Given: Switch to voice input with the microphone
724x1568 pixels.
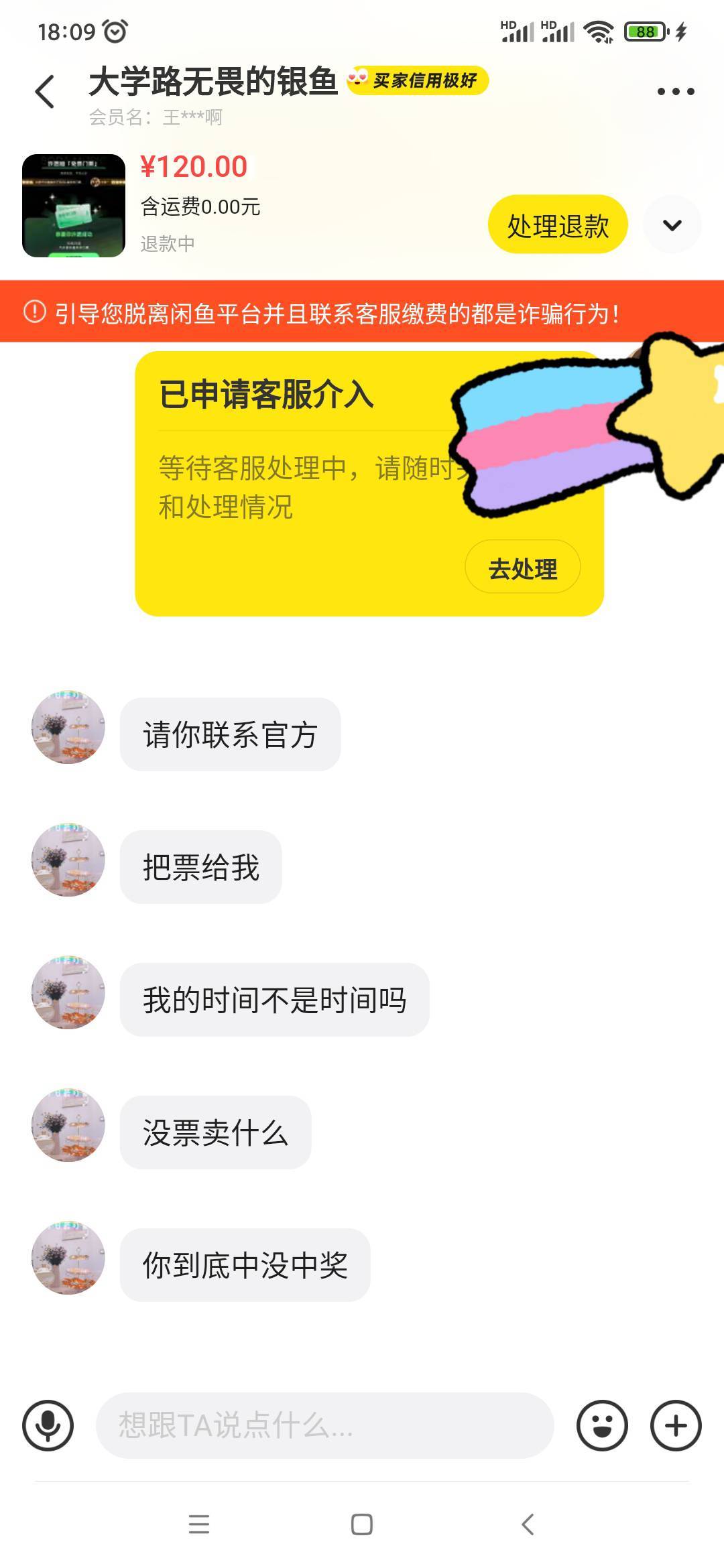Looking at the screenshot, I should 48,1425.
